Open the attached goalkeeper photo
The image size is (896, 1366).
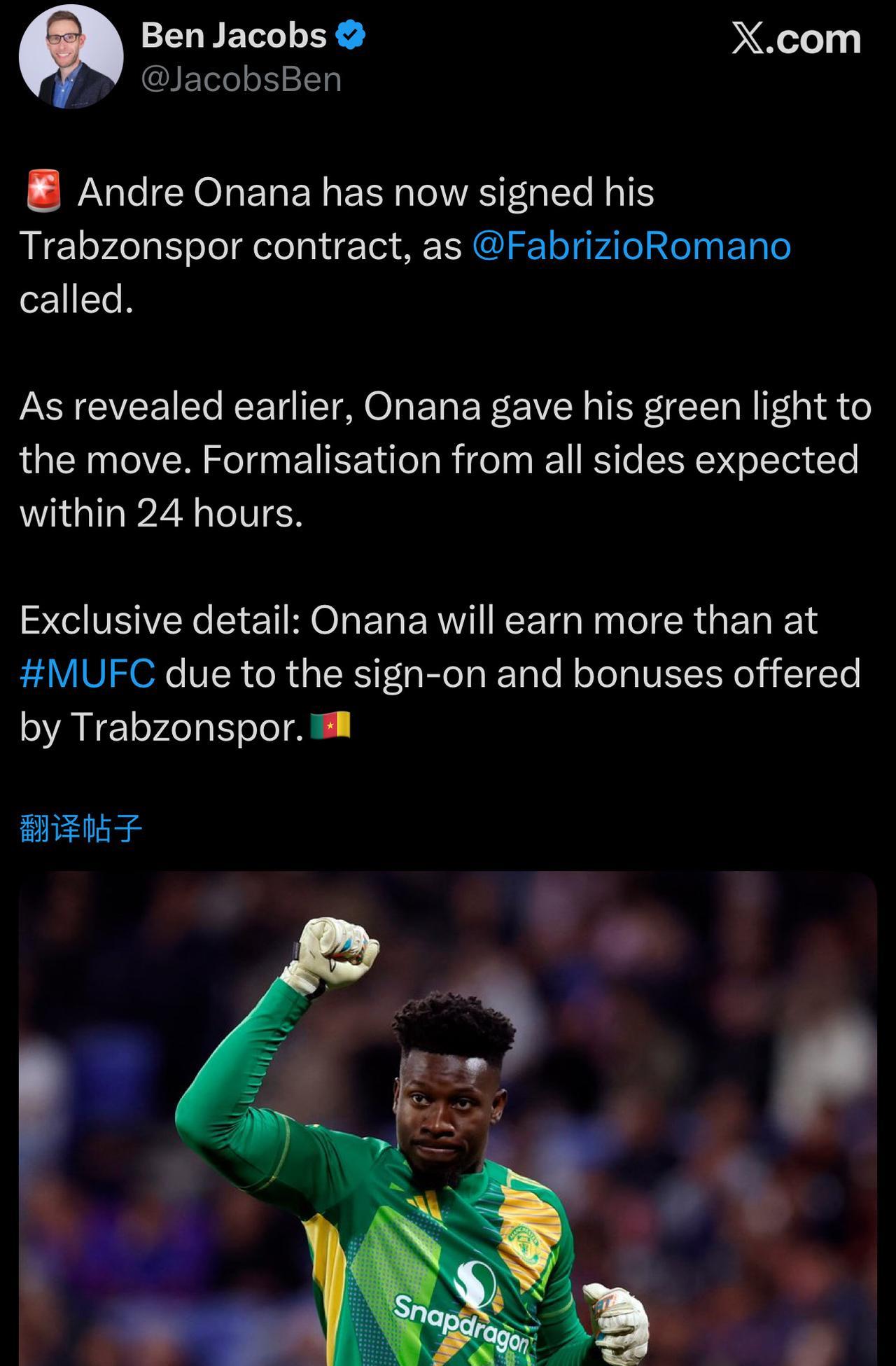click(448, 1120)
